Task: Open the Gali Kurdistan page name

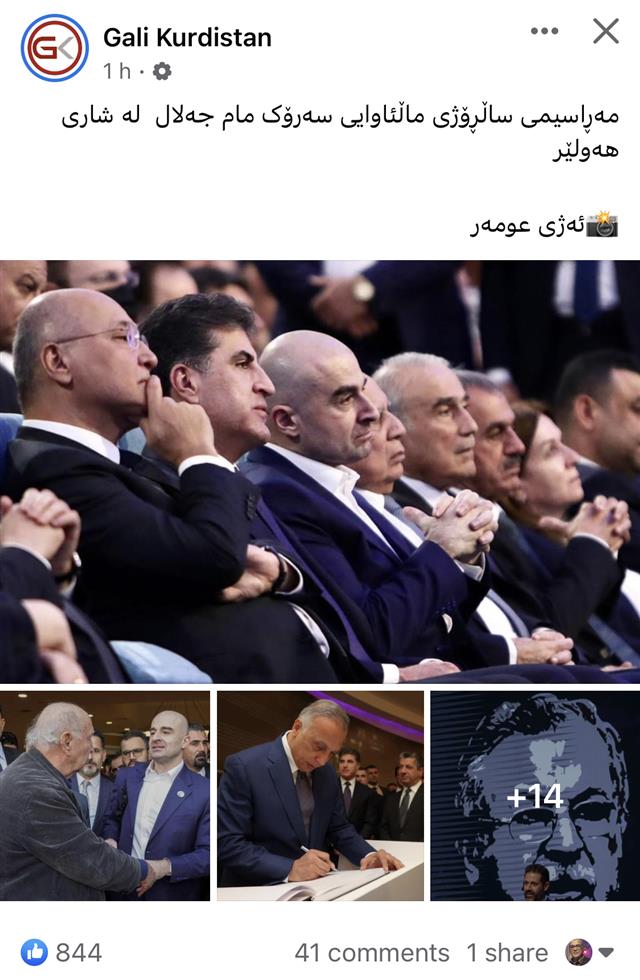Action: [x=187, y=38]
